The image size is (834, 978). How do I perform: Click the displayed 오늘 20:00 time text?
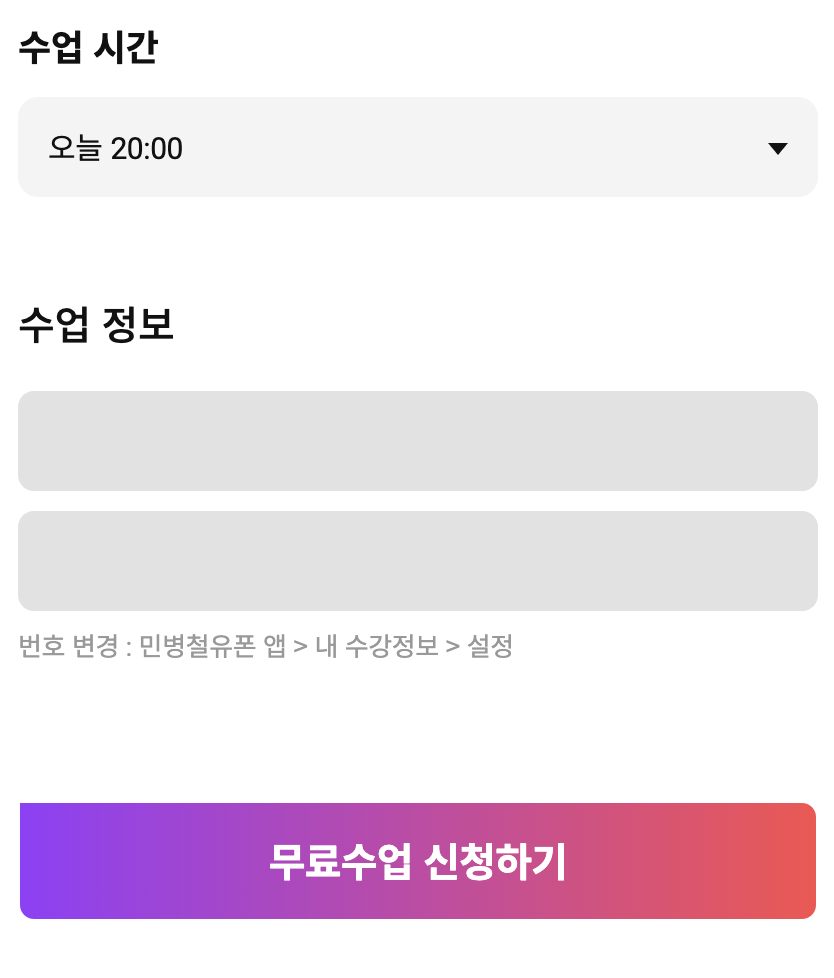pyautogui.click(x=116, y=148)
